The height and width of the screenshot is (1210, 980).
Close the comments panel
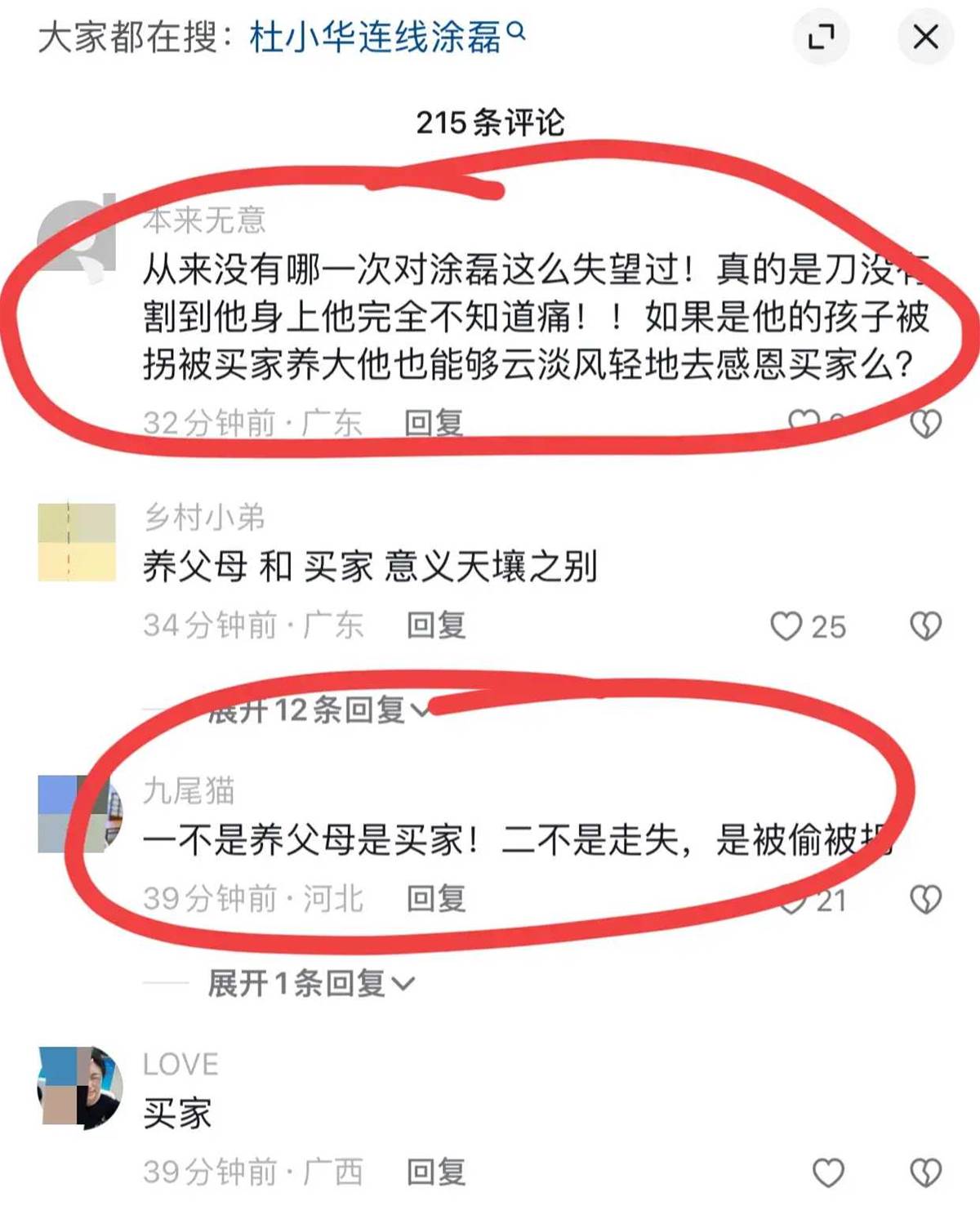pos(925,38)
